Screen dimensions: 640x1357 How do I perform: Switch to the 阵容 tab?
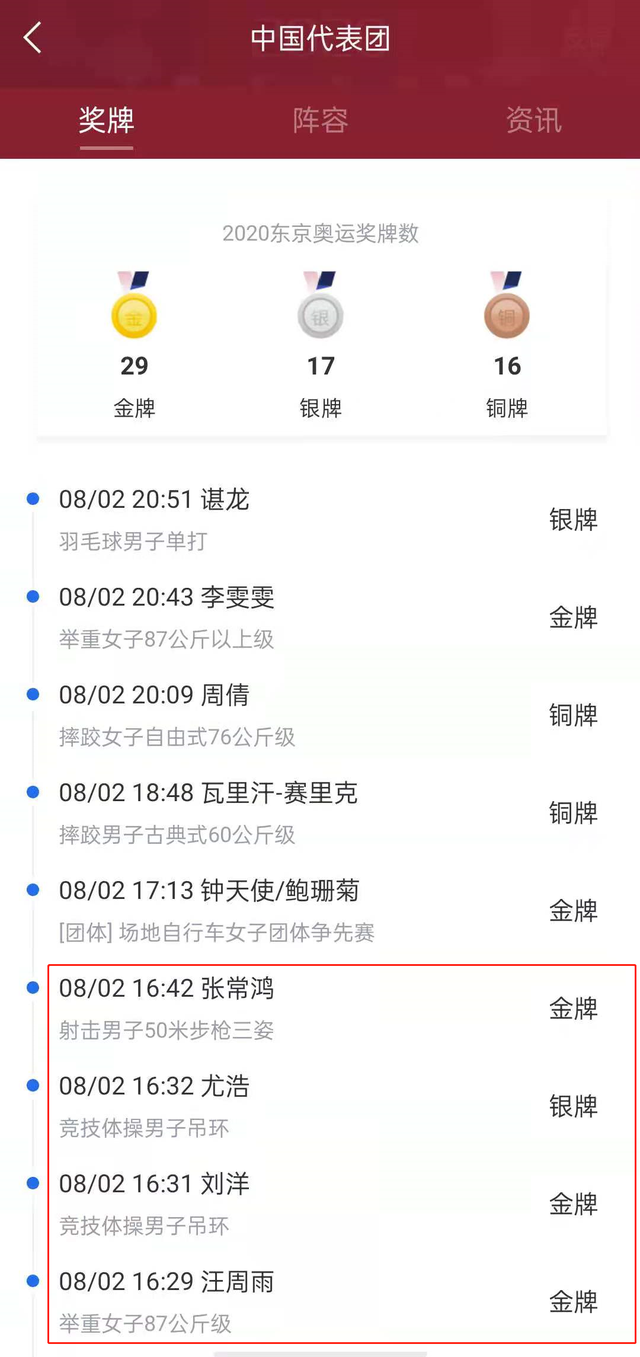320,121
